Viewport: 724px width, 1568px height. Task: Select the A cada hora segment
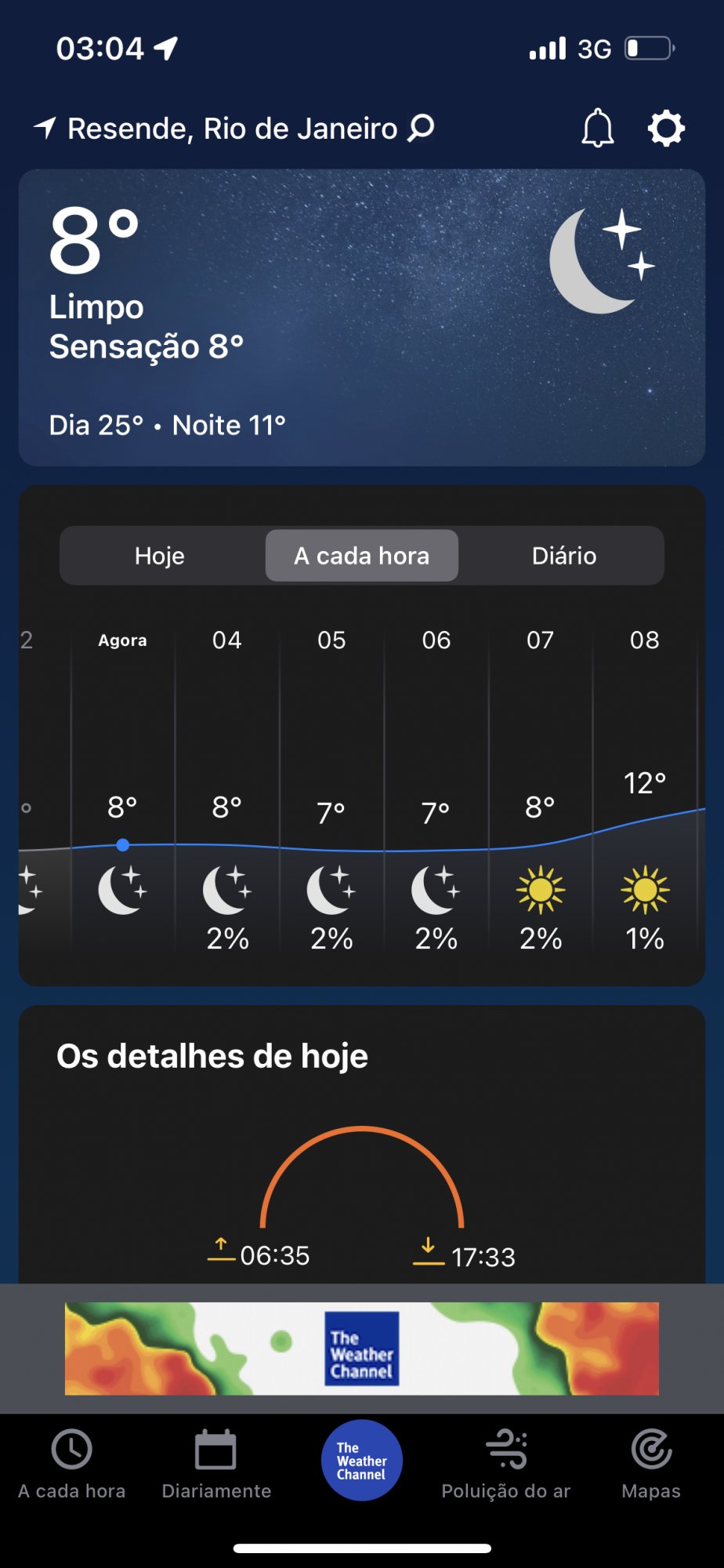click(x=362, y=556)
